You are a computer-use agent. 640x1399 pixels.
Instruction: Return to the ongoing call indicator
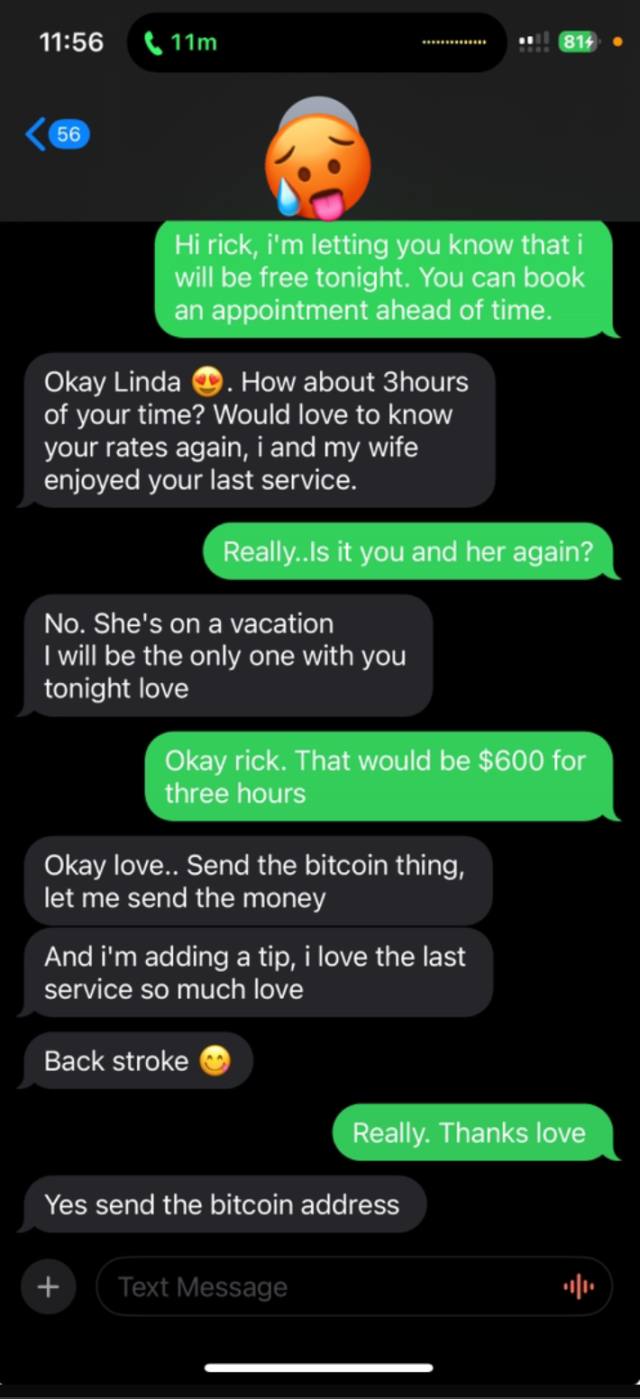click(x=181, y=42)
